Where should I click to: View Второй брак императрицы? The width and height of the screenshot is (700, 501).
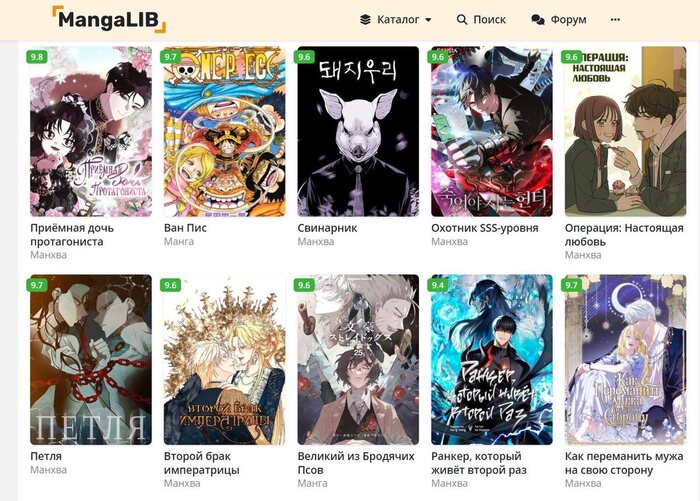(x=224, y=360)
